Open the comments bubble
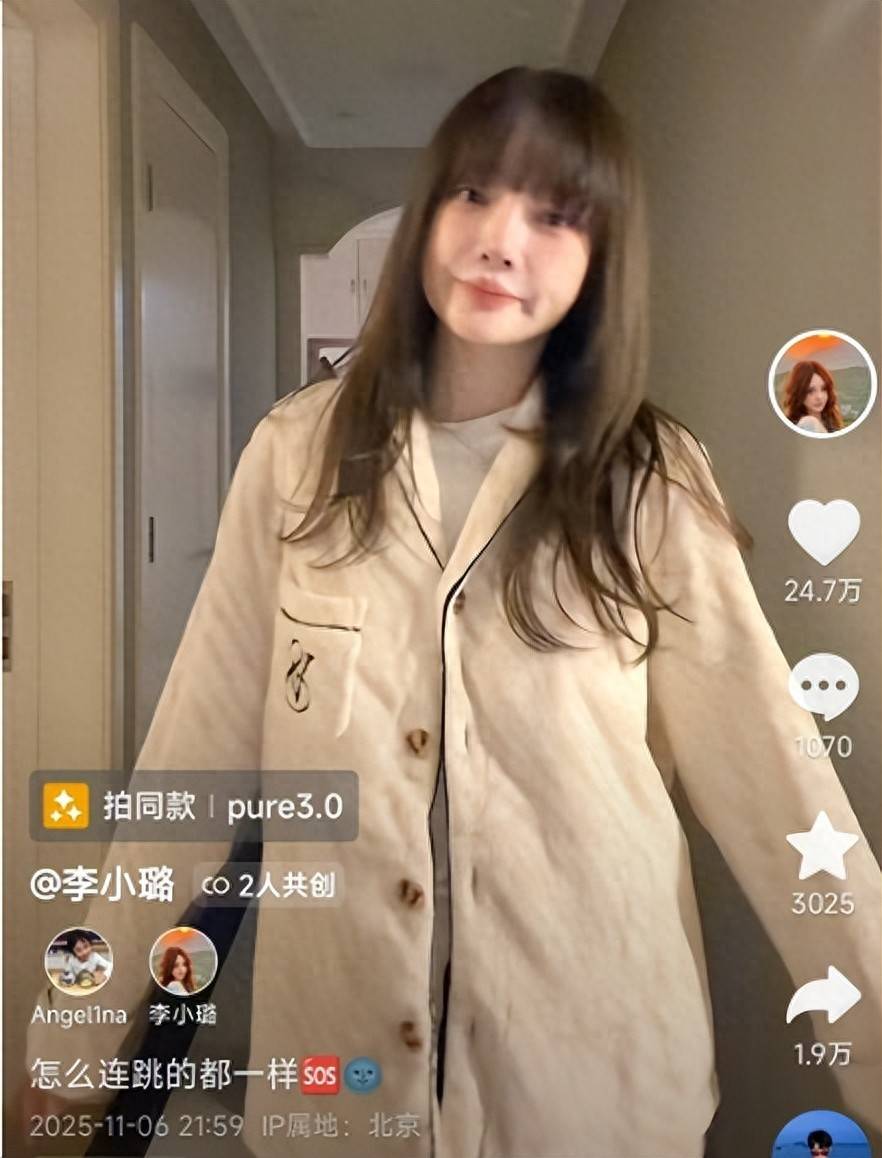Screen dimensions: 882x1158 click(x=823, y=686)
